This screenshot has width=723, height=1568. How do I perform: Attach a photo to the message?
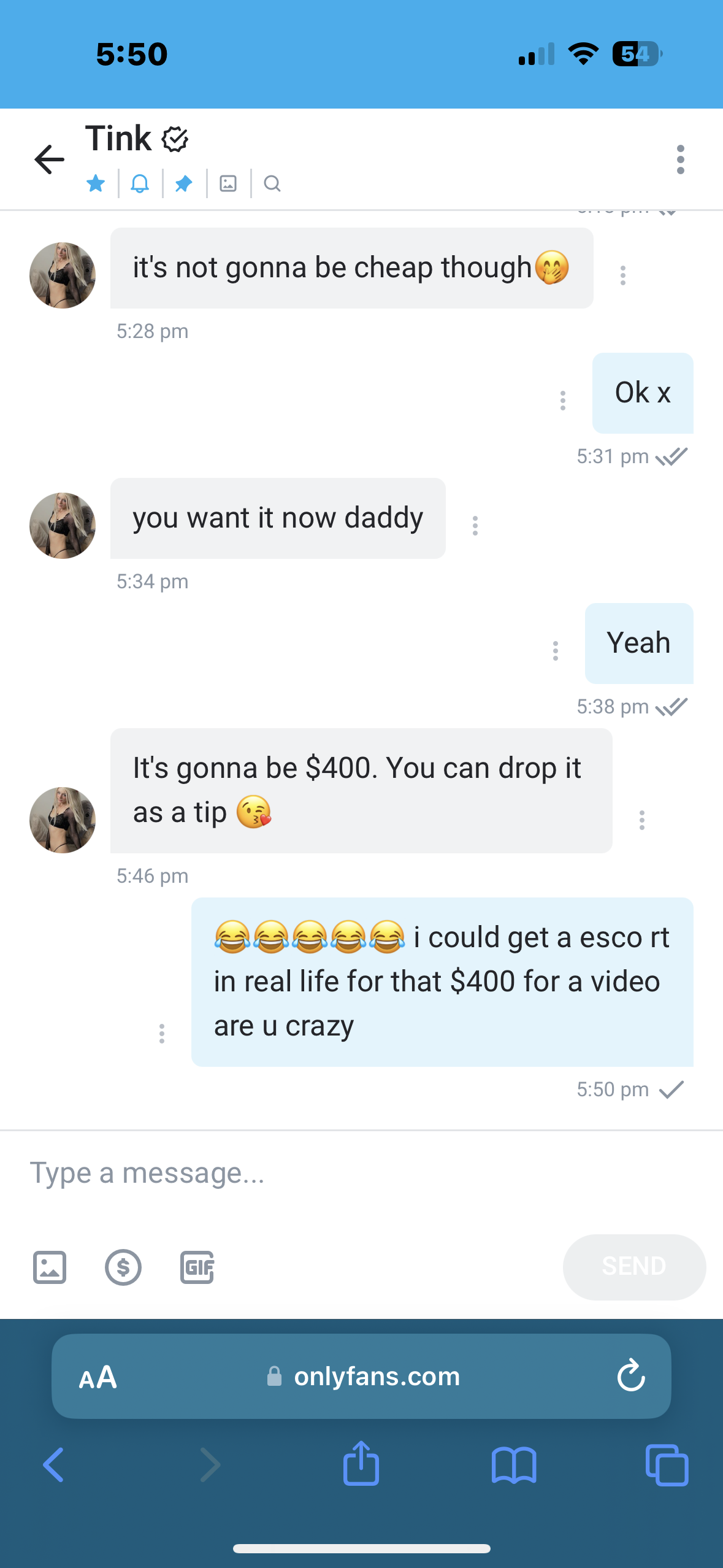coord(50,1267)
